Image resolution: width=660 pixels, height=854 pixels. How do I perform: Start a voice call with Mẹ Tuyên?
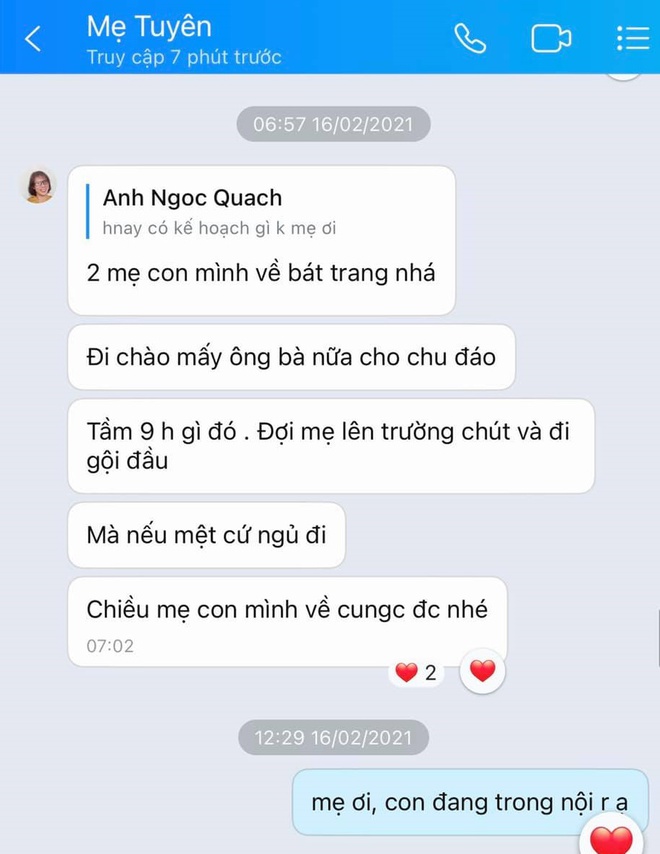pos(469,39)
